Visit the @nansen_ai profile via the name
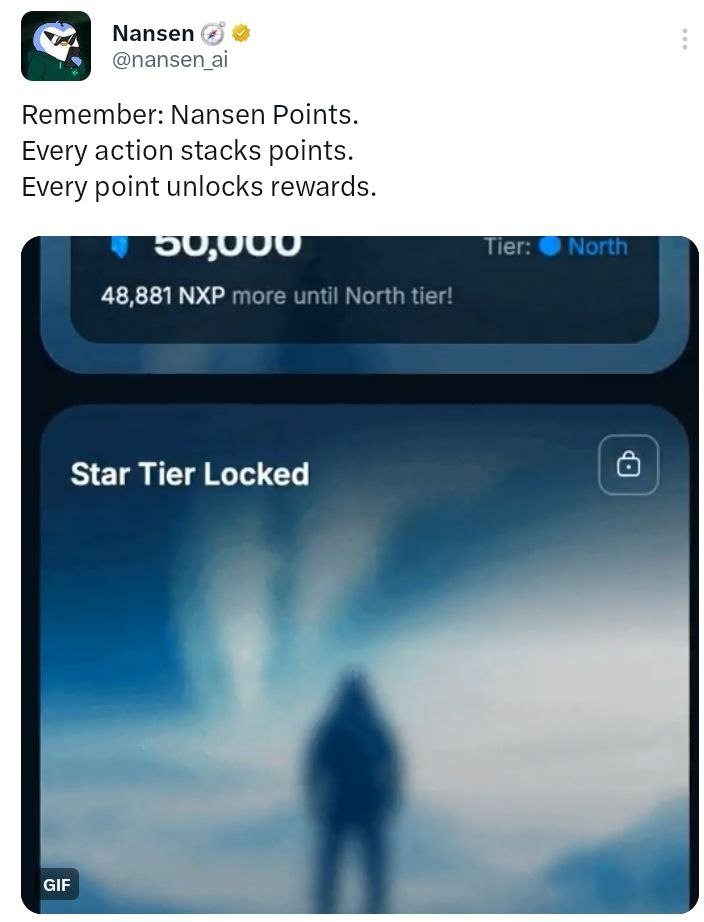The height and width of the screenshot is (922, 704). [x=153, y=33]
